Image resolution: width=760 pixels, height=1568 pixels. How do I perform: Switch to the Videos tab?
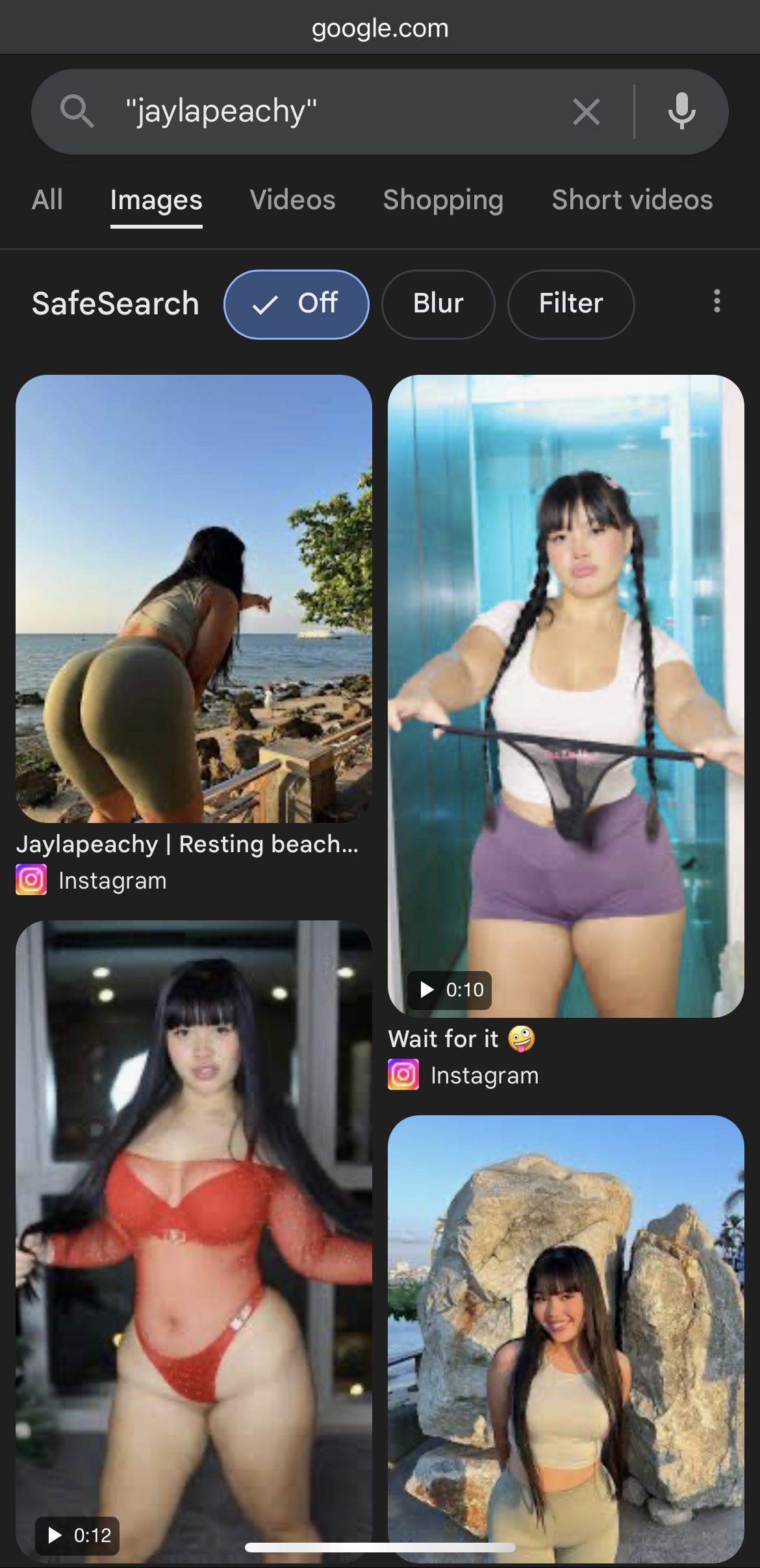[x=292, y=200]
